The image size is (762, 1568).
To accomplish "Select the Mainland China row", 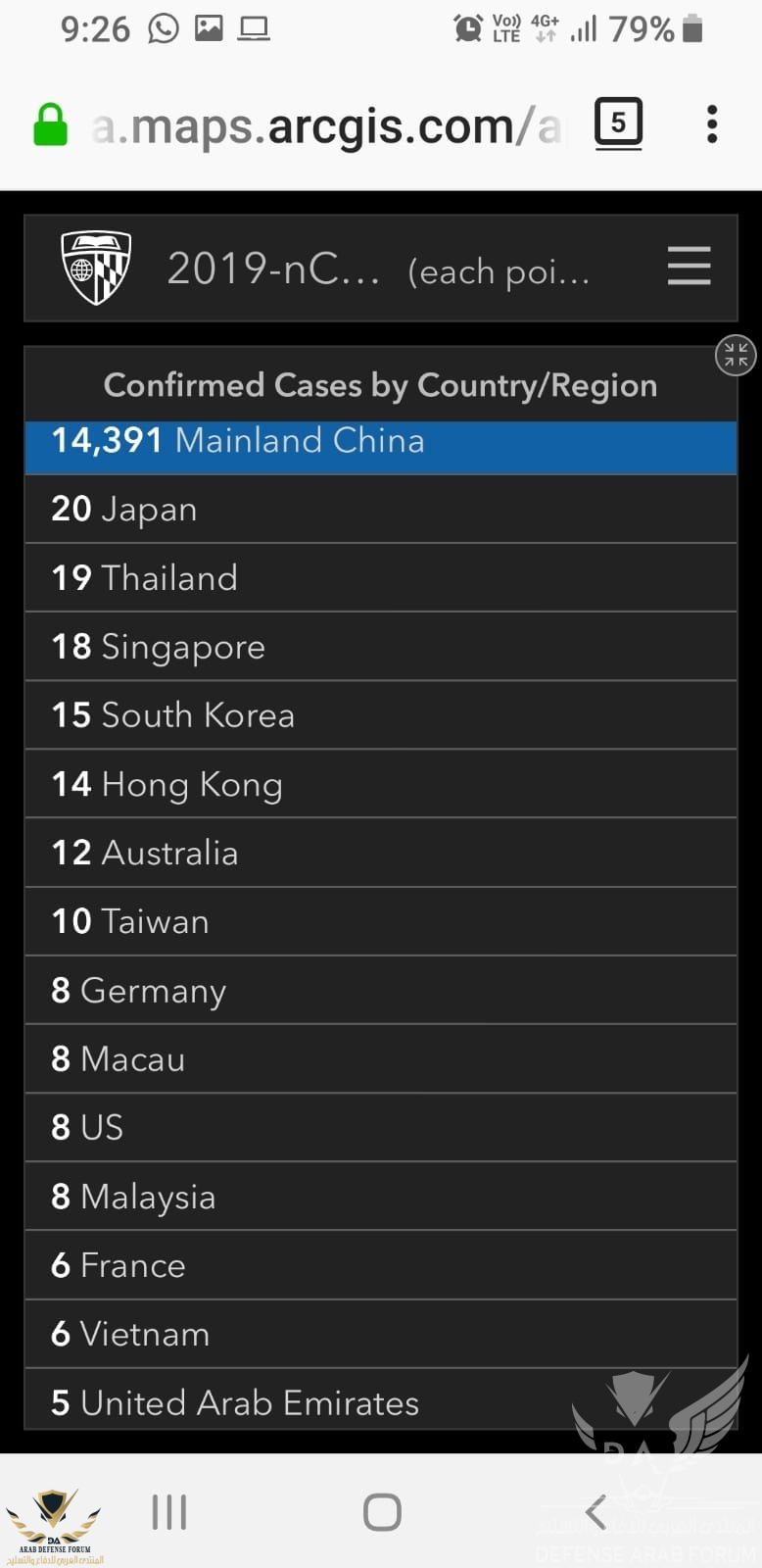I will coord(380,442).
